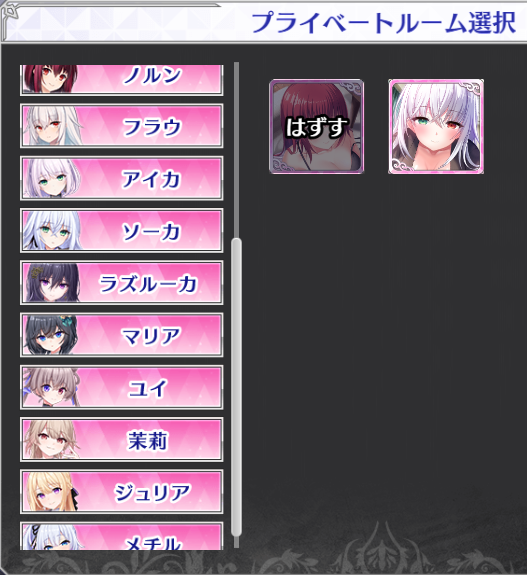
Task: Open ジュリア's private room entry
Action: pyautogui.click(x=121, y=492)
